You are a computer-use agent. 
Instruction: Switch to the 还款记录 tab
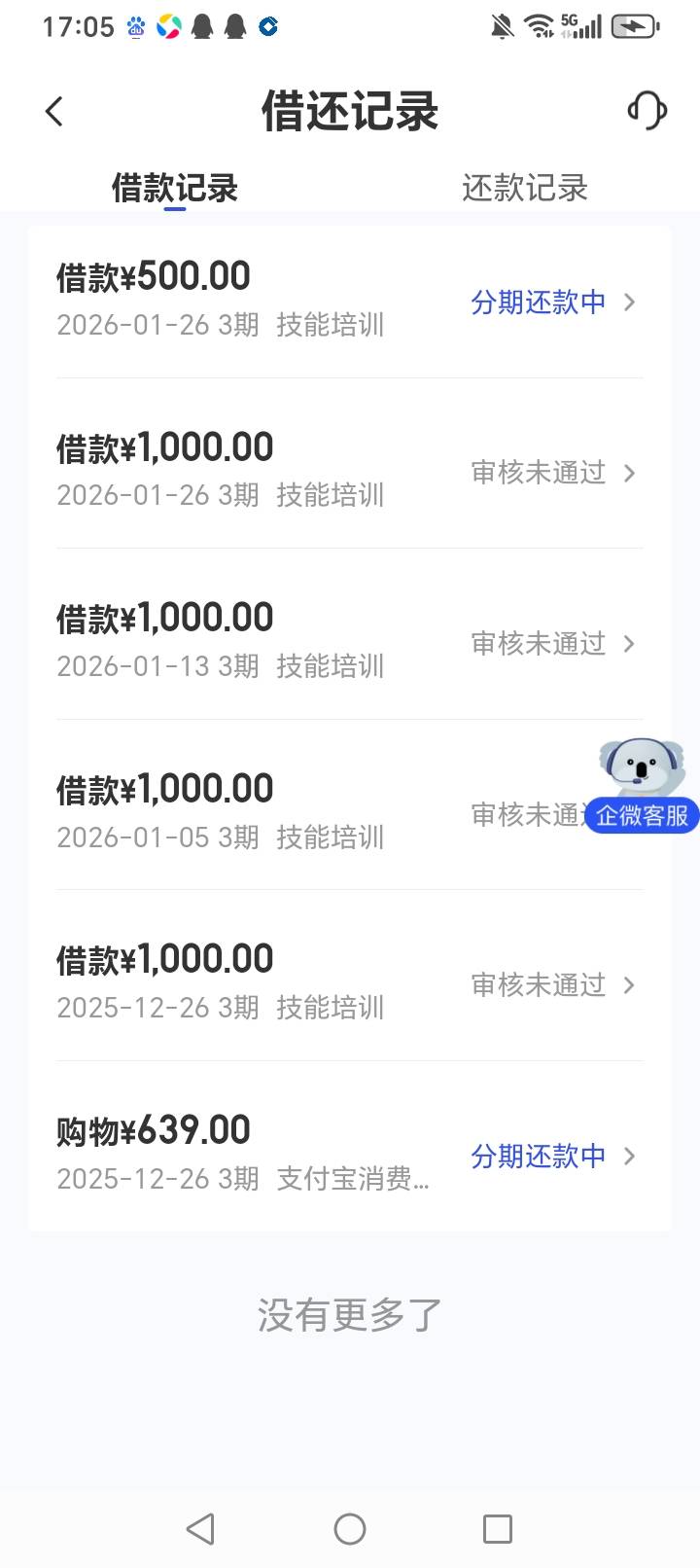(x=524, y=188)
